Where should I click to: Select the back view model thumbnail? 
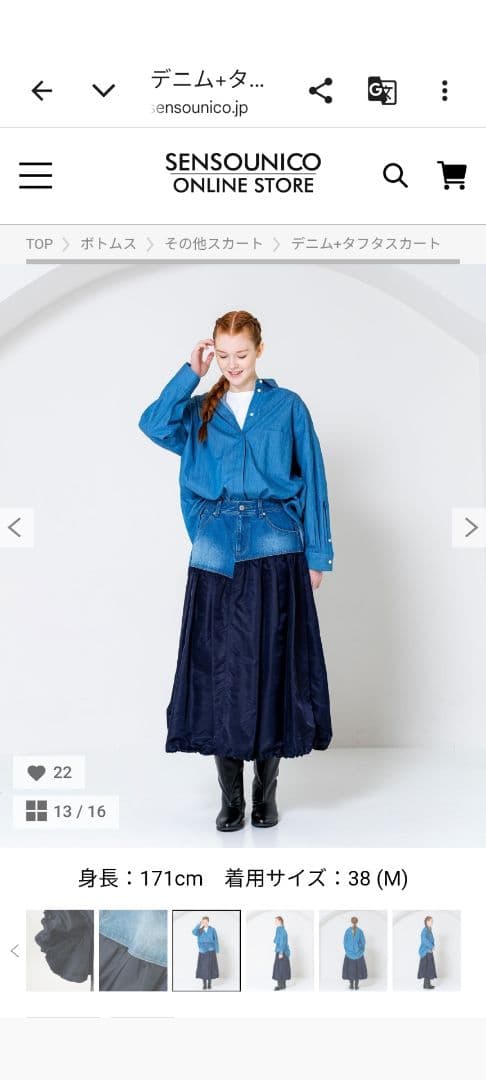[x=353, y=951]
